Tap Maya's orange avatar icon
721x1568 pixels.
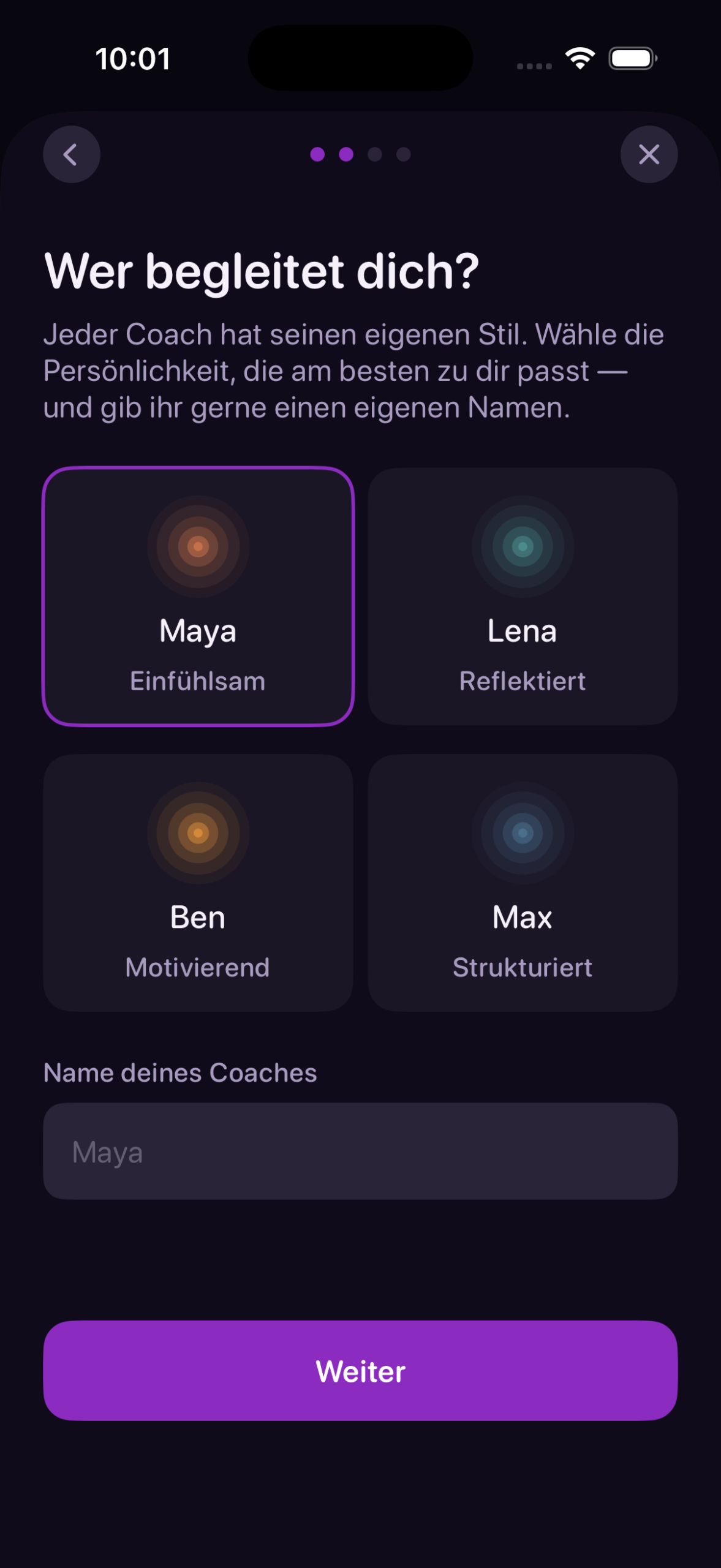(x=197, y=545)
